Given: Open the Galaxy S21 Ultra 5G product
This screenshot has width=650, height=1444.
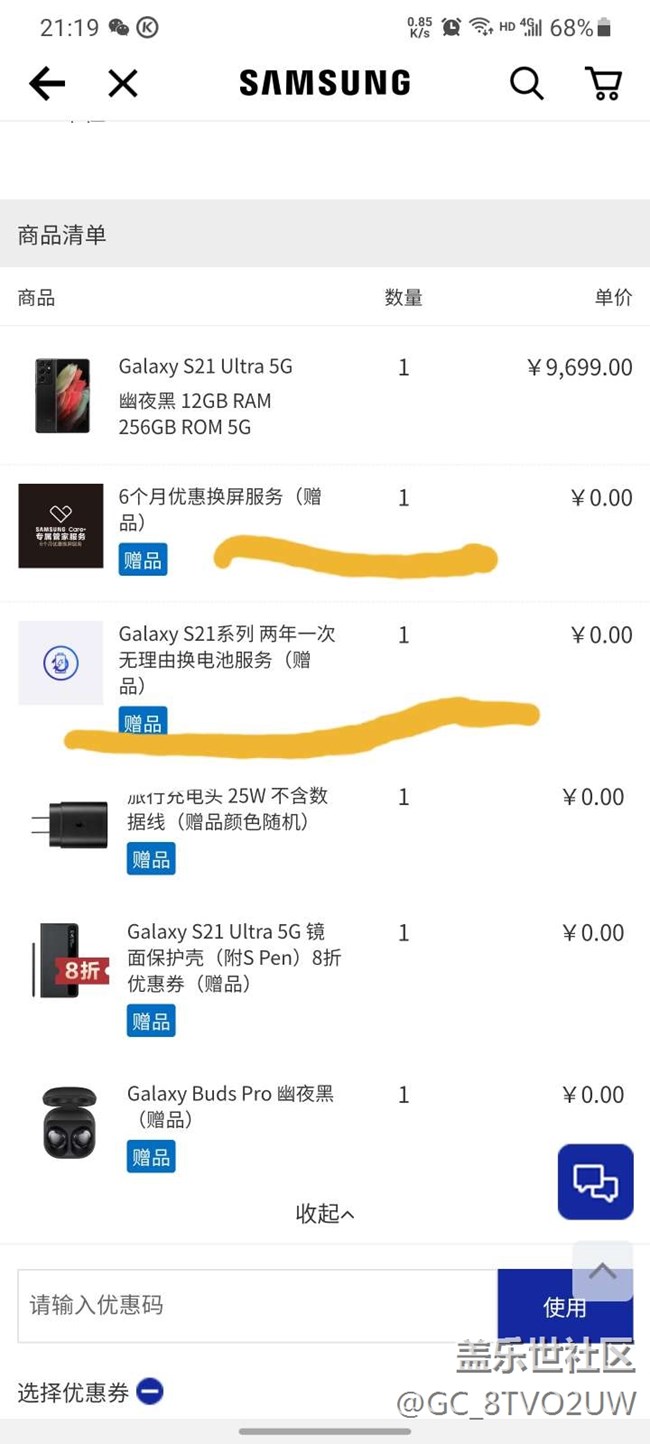Looking at the screenshot, I should pos(205,367).
